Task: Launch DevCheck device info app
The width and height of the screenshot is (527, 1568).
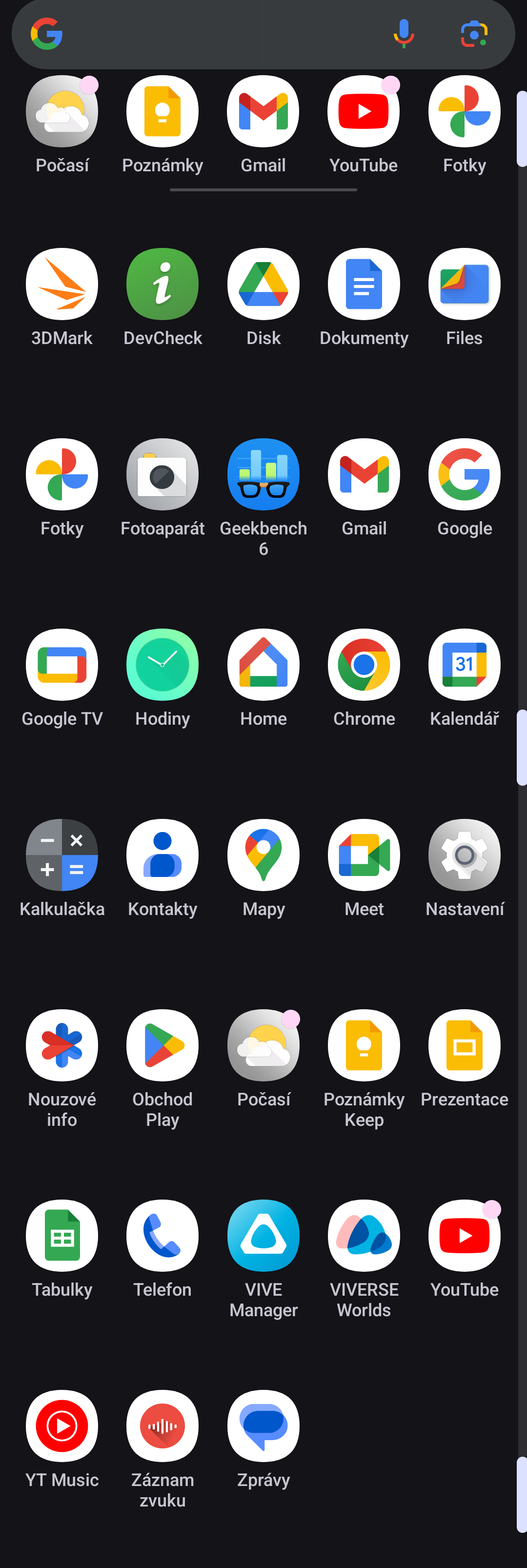Action: 162,284
